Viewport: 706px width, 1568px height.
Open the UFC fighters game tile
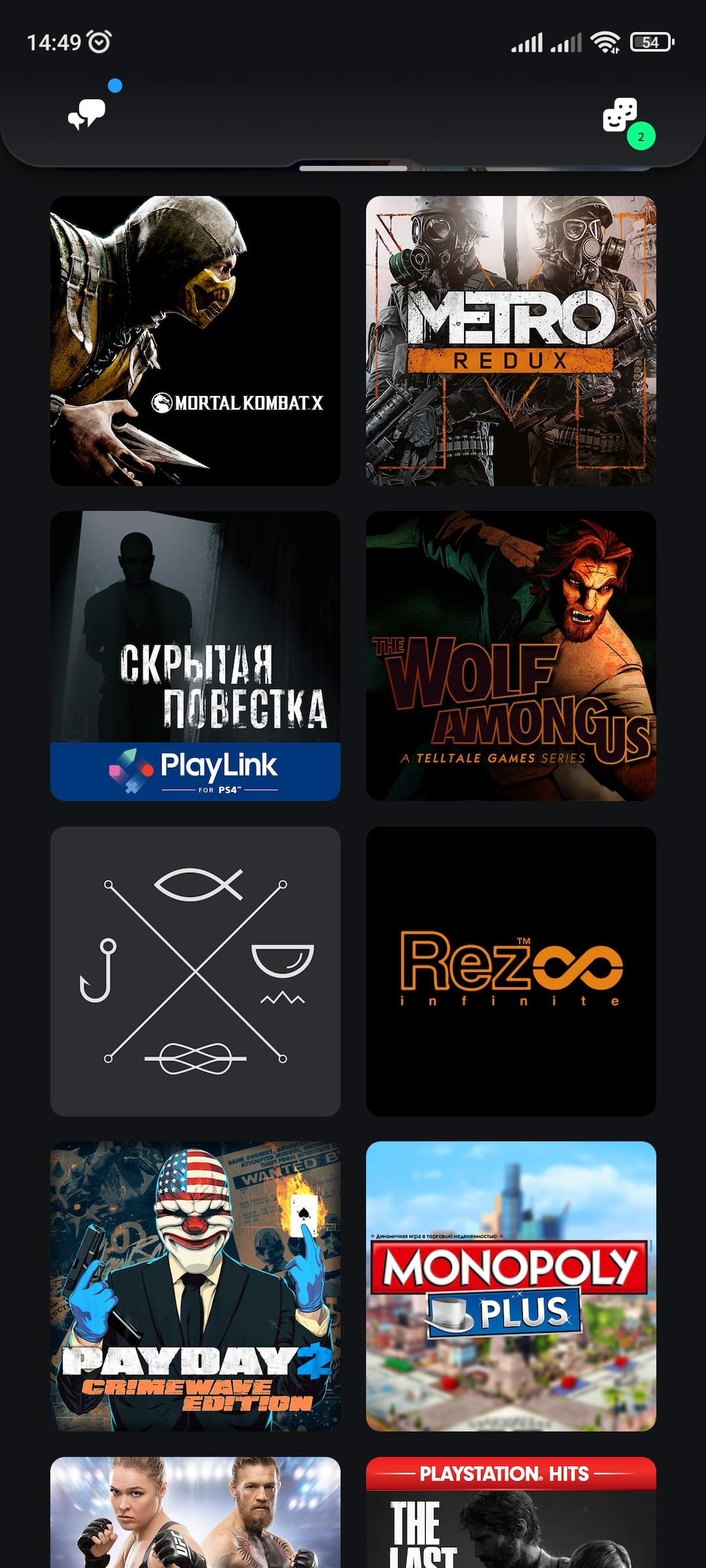[x=195, y=1512]
